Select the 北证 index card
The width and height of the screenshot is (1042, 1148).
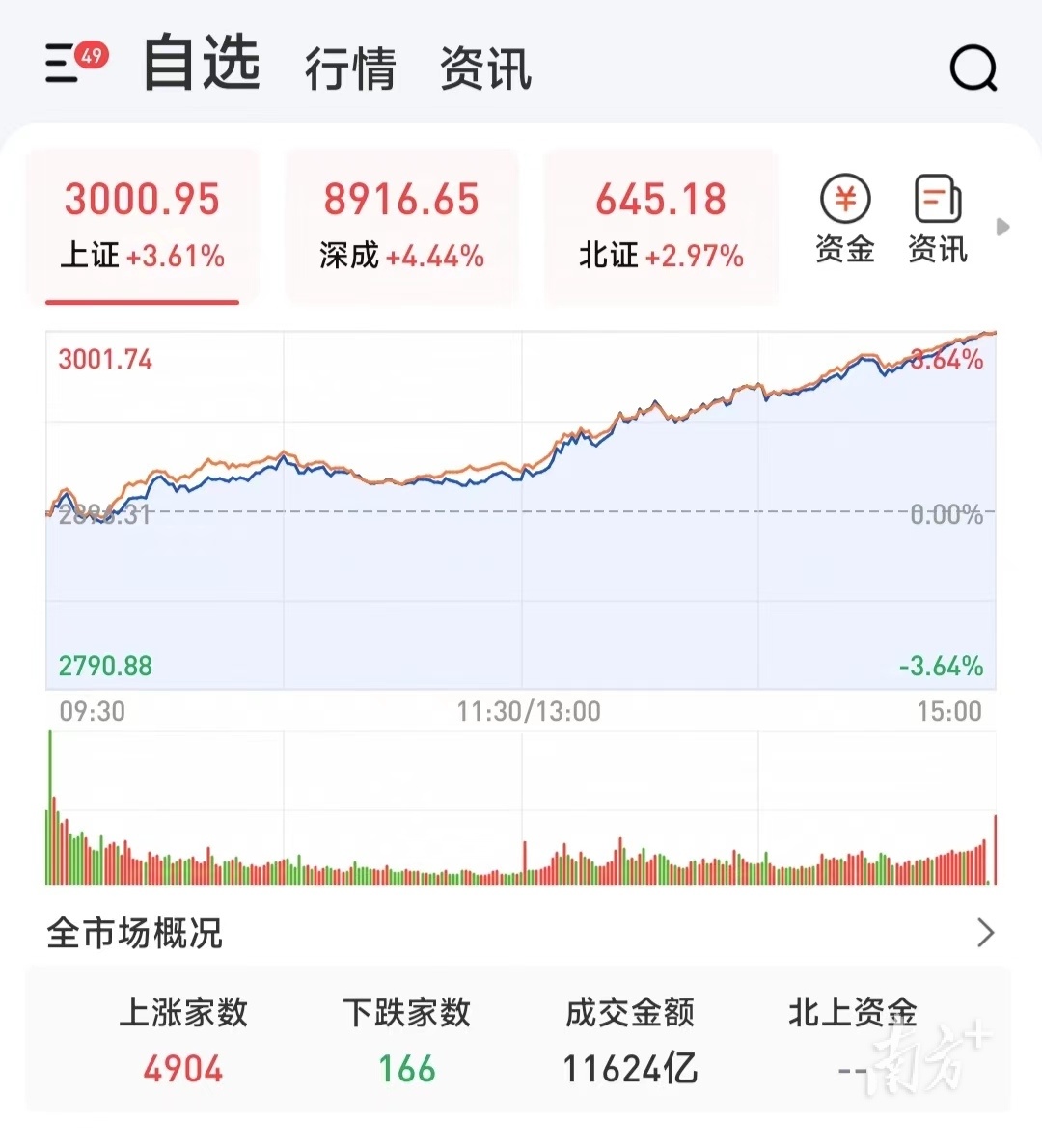[661, 226]
